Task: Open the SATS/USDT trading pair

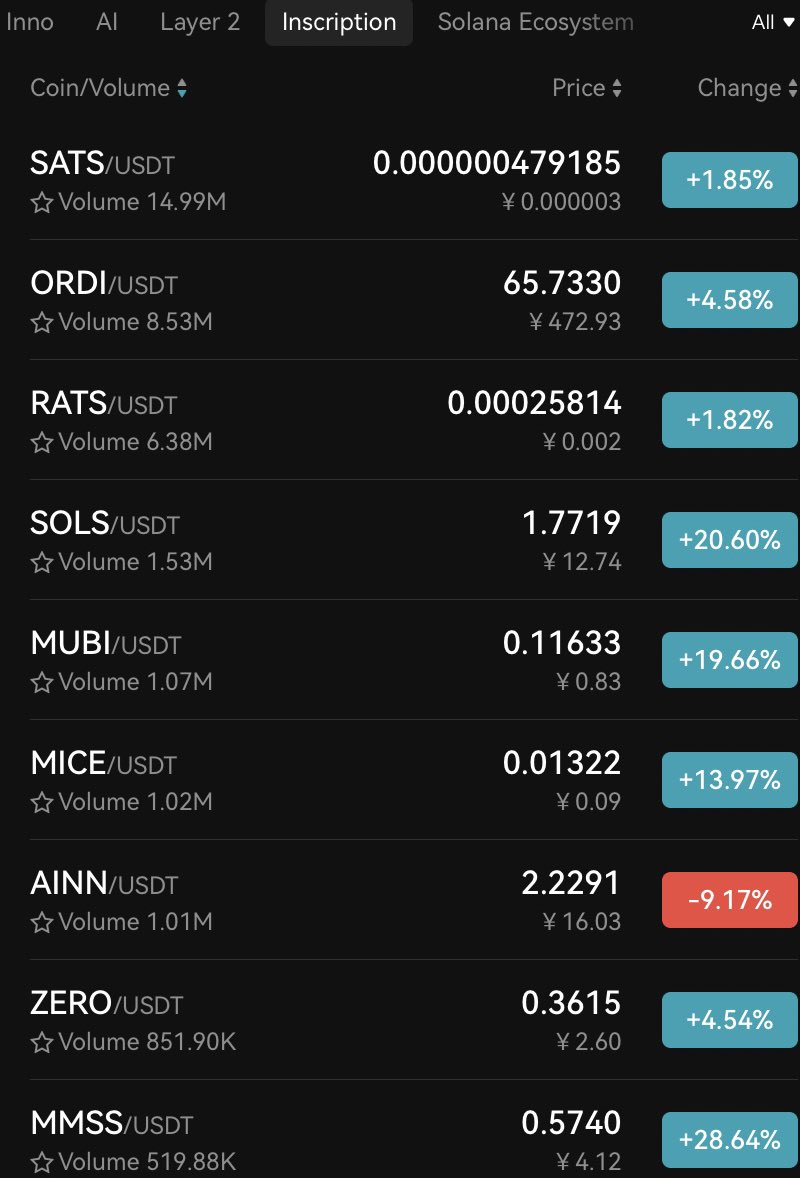Action: pos(103,163)
